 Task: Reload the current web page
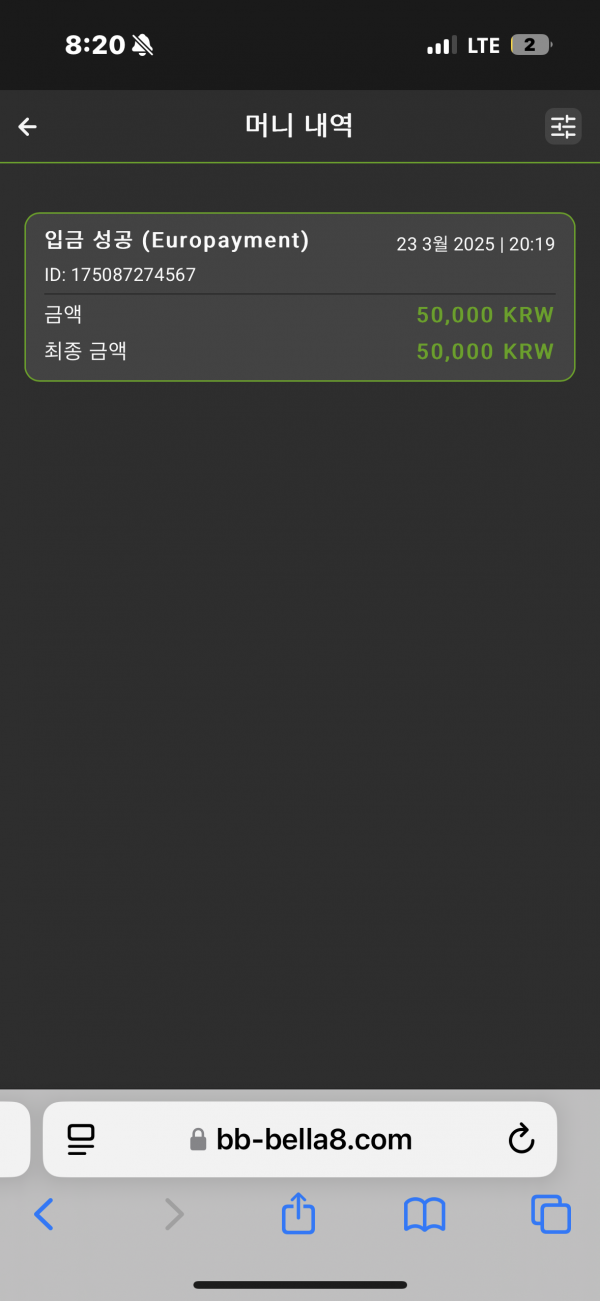(521, 1139)
